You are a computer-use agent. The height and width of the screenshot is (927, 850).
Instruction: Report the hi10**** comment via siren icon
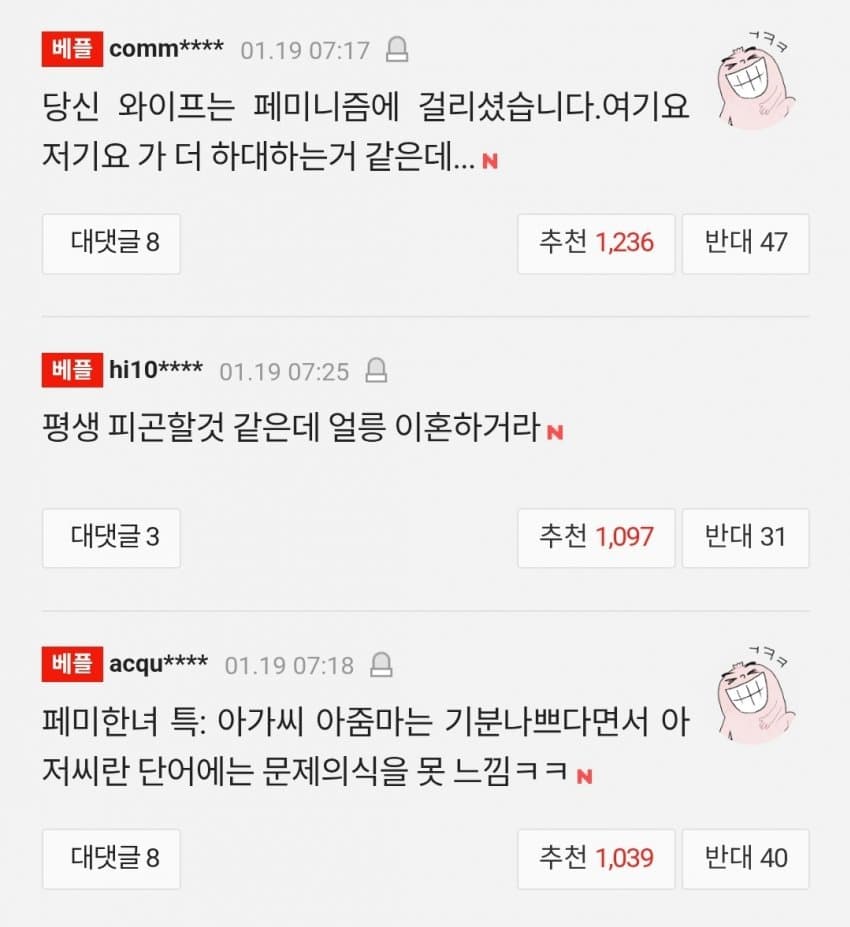[376, 371]
